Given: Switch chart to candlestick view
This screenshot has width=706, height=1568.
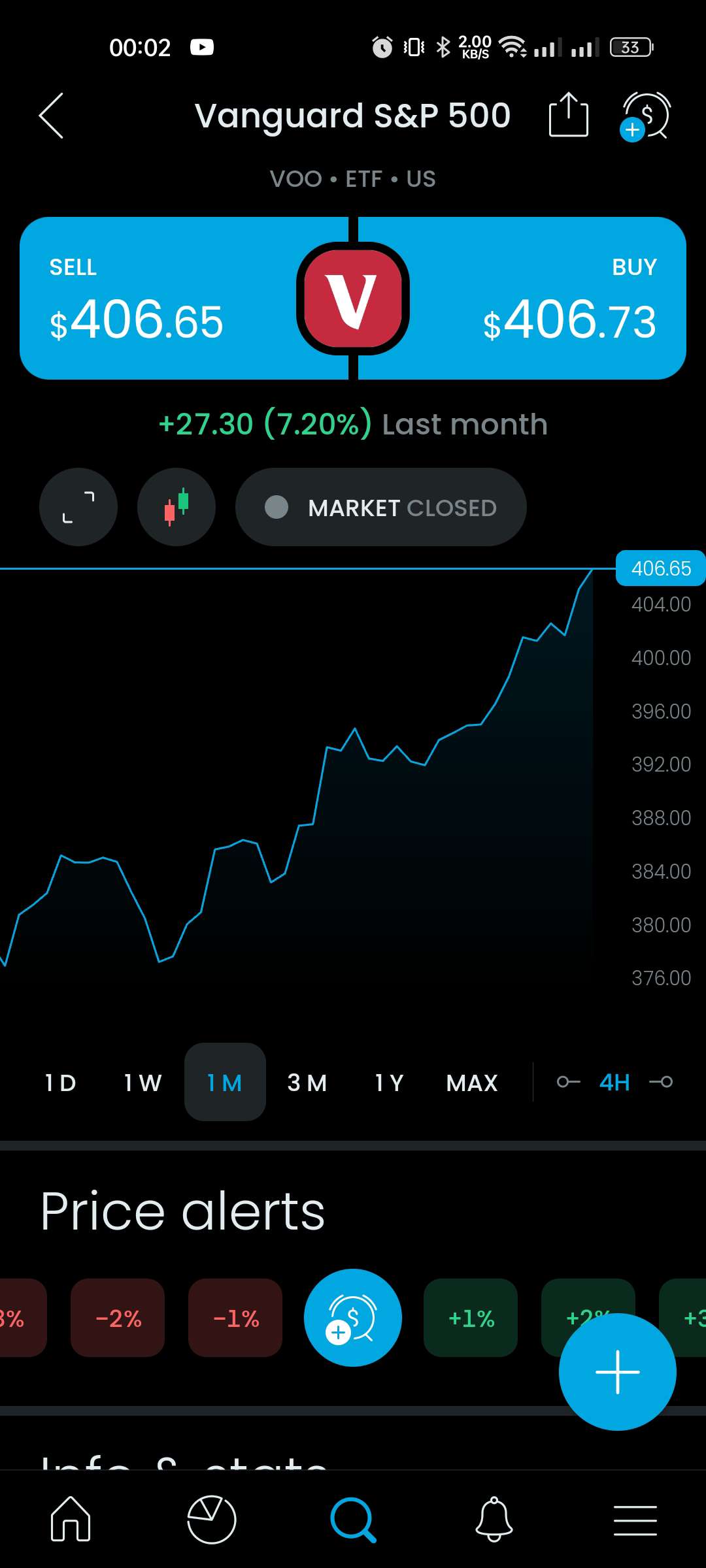Looking at the screenshot, I should pyautogui.click(x=176, y=507).
